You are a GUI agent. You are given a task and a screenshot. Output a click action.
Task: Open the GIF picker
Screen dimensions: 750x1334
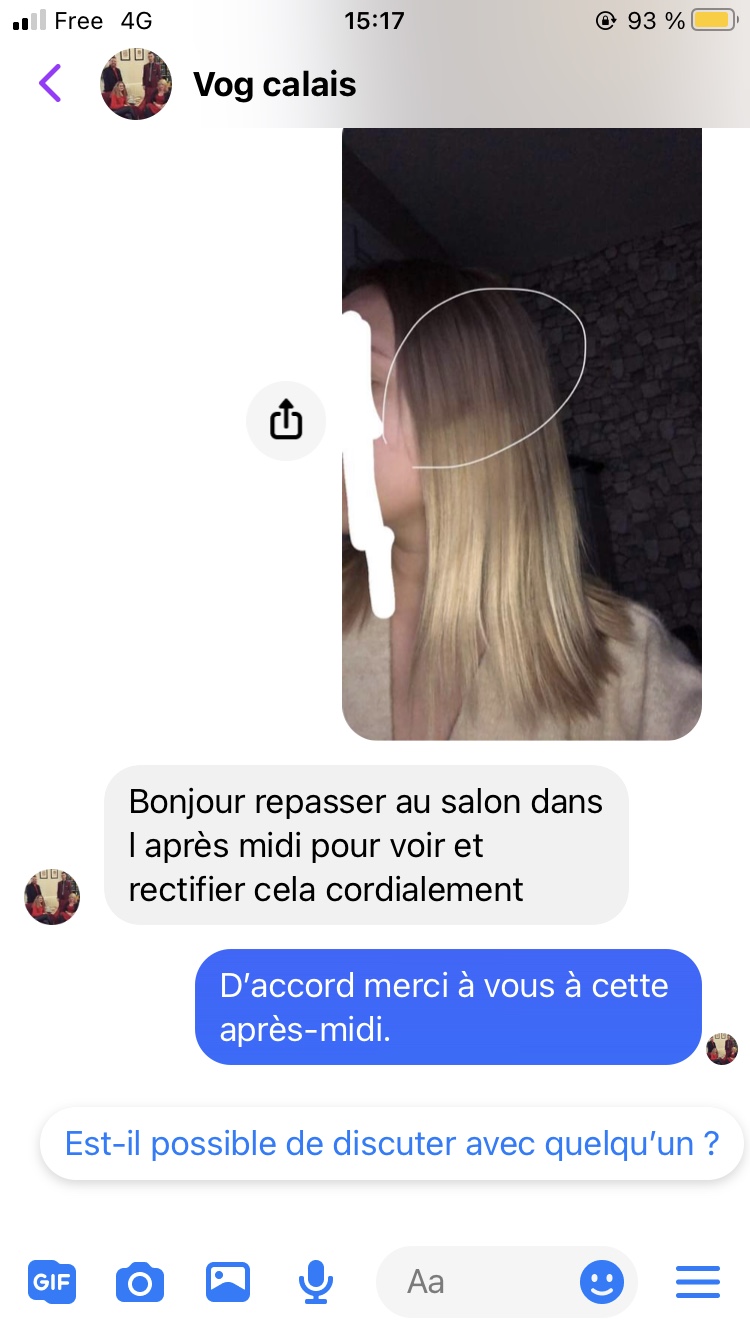(52, 1281)
